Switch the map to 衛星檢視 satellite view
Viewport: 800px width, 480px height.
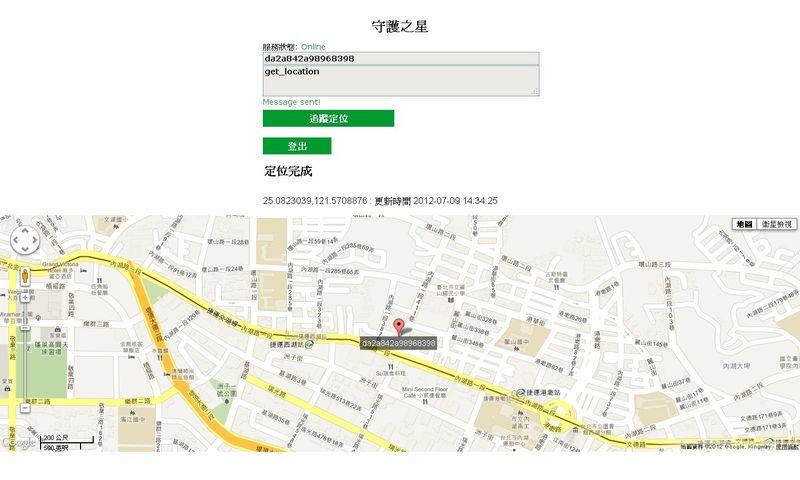pos(777,225)
